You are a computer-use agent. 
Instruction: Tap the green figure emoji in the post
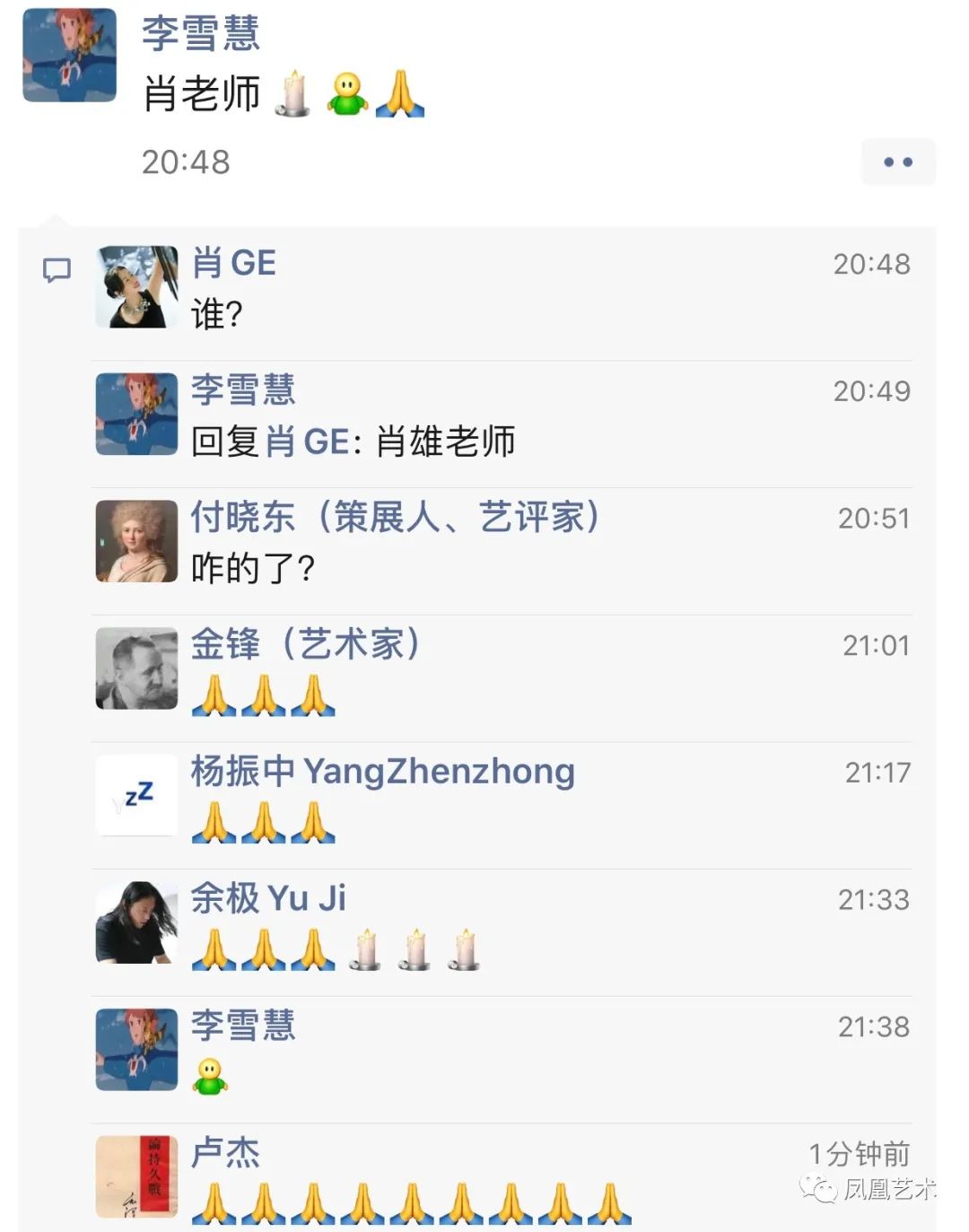(x=348, y=92)
